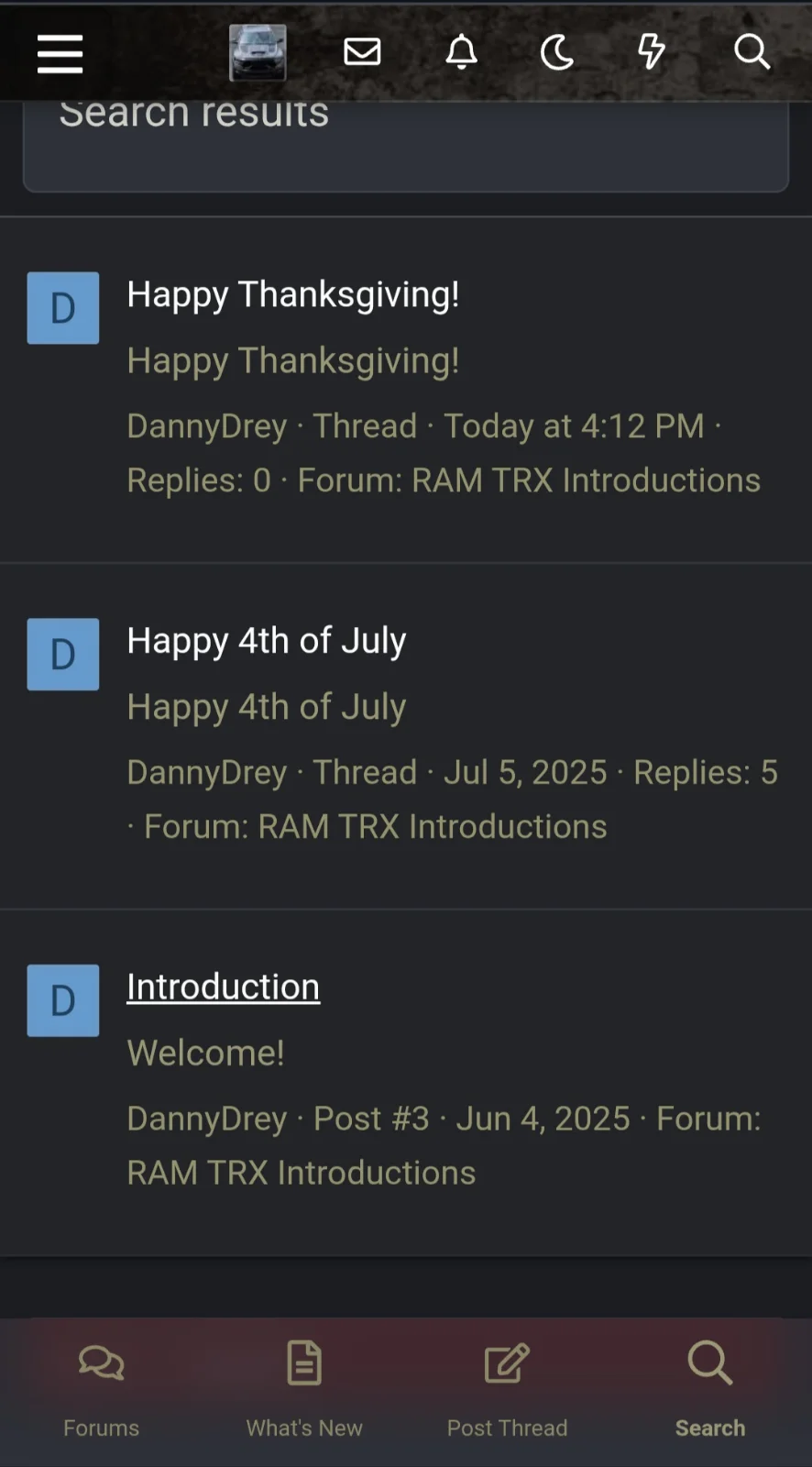Image resolution: width=812 pixels, height=1467 pixels.
Task: Open the hamburger navigation menu
Action: pyautogui.click(x=60, y=53)
